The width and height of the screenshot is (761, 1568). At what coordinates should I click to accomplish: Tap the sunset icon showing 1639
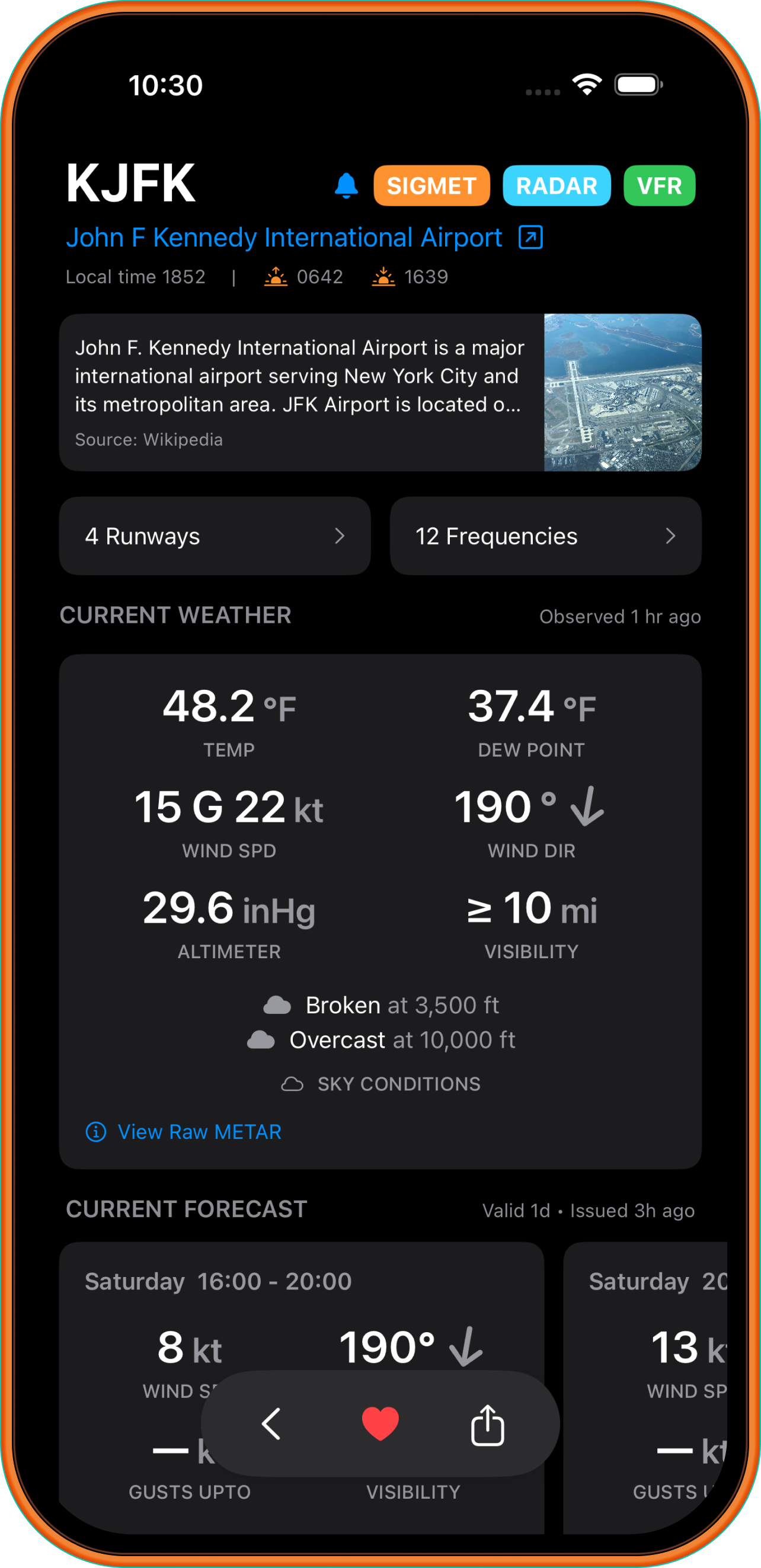[382, 276]
